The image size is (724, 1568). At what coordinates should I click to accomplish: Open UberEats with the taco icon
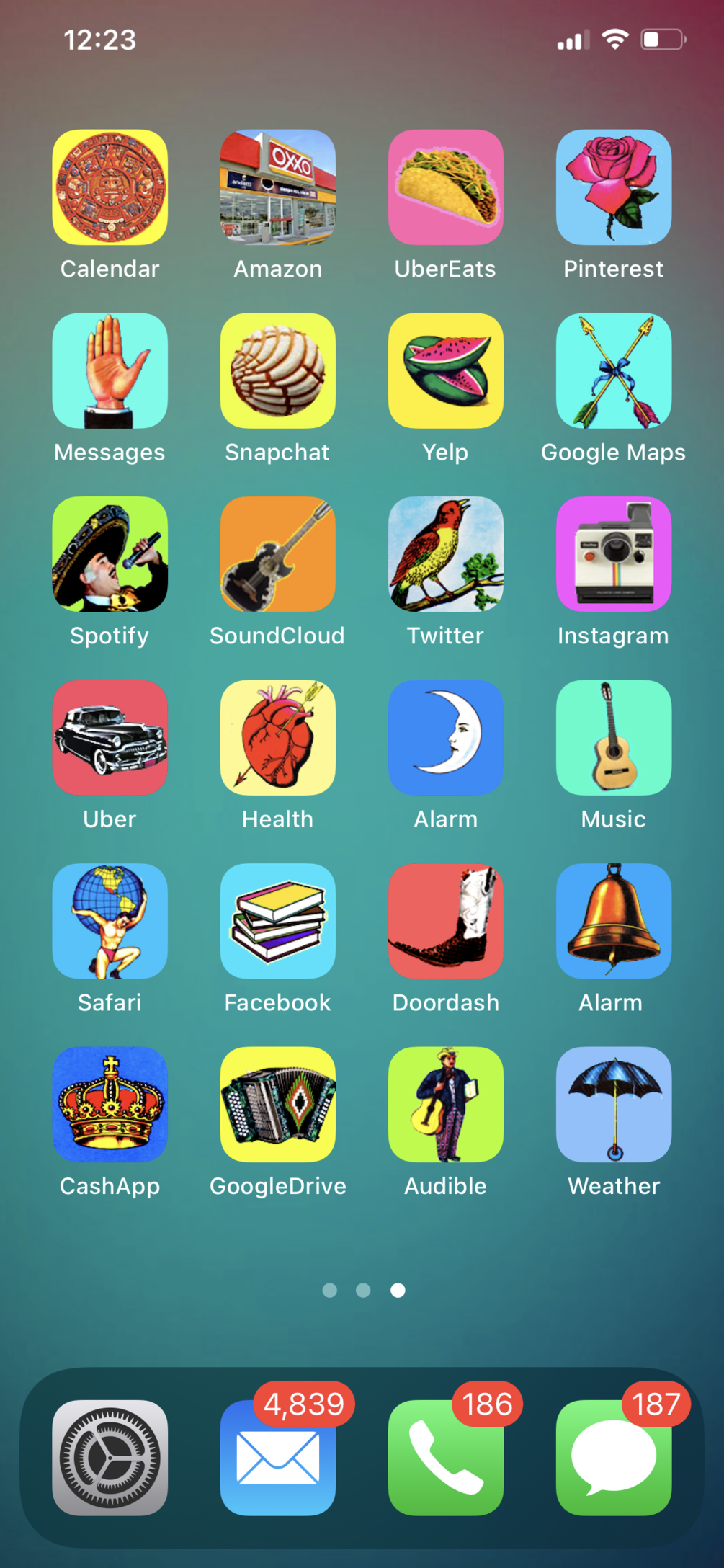point(445,187)
